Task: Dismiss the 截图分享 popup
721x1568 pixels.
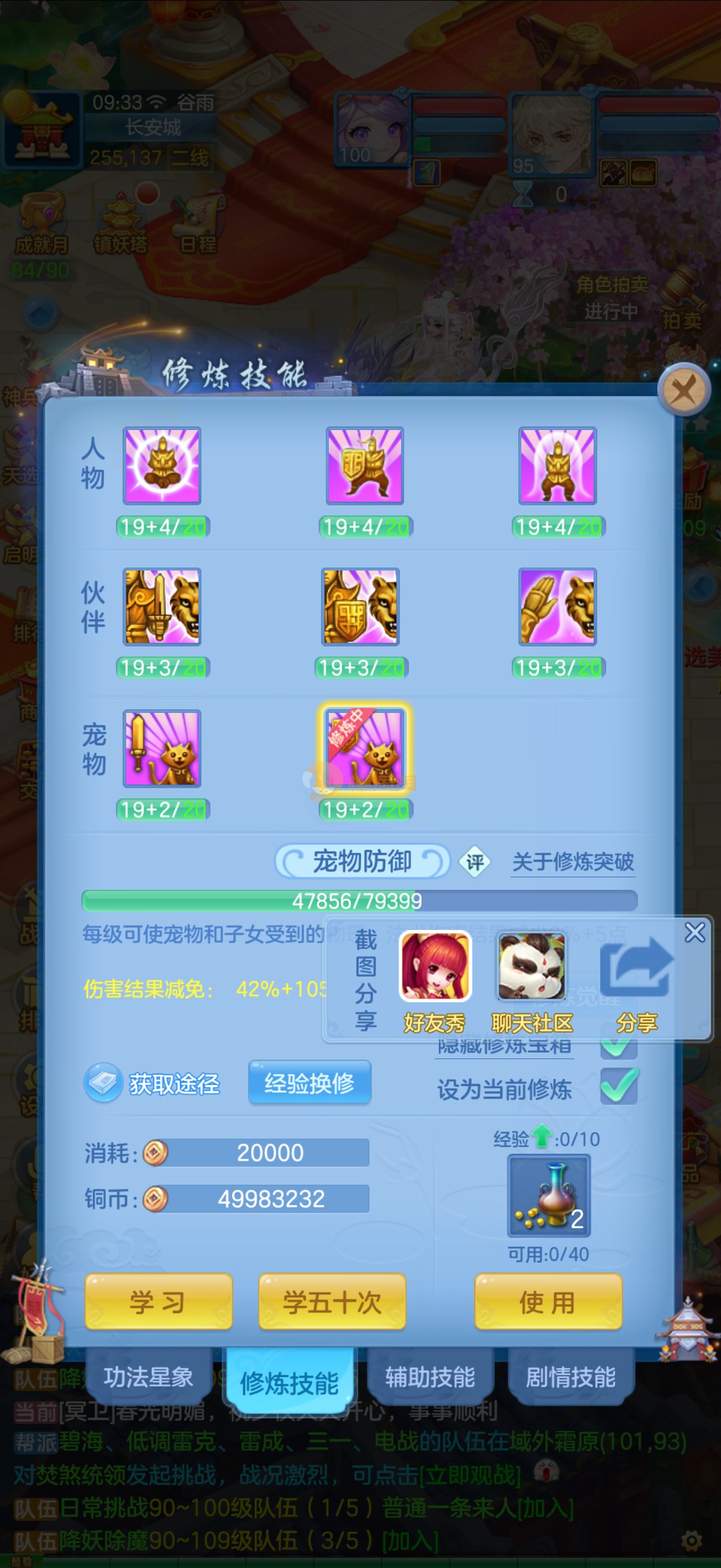Action: tap(694, 932)
